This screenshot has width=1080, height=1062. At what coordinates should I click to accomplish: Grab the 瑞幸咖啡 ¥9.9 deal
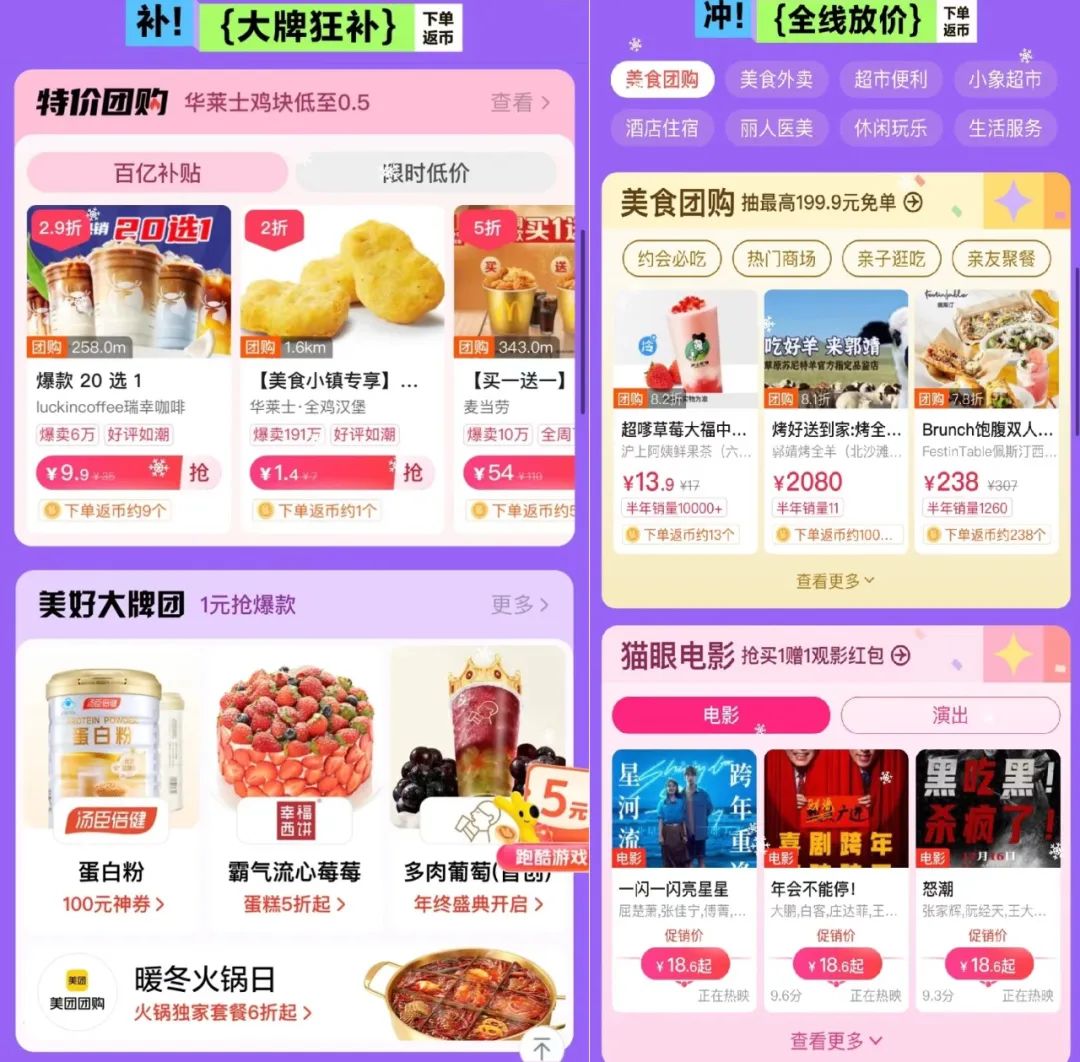199,472
